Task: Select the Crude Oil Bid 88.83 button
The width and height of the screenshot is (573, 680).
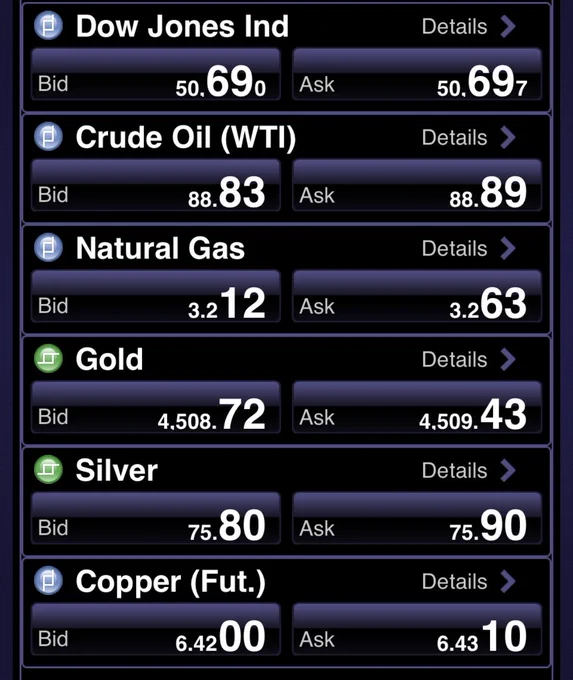Action: coord(156,185)
